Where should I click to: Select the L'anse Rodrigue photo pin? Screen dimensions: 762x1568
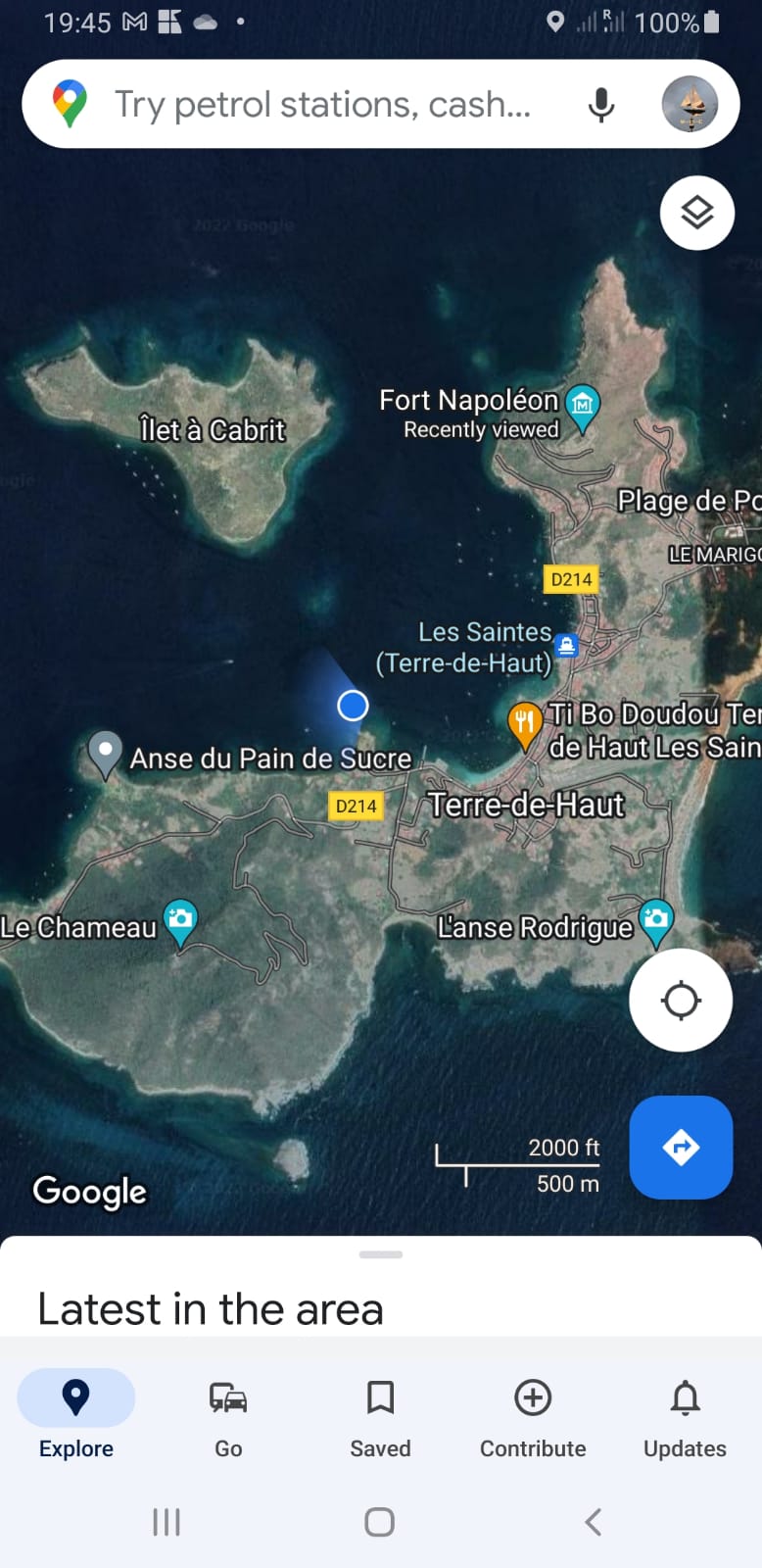655,923
